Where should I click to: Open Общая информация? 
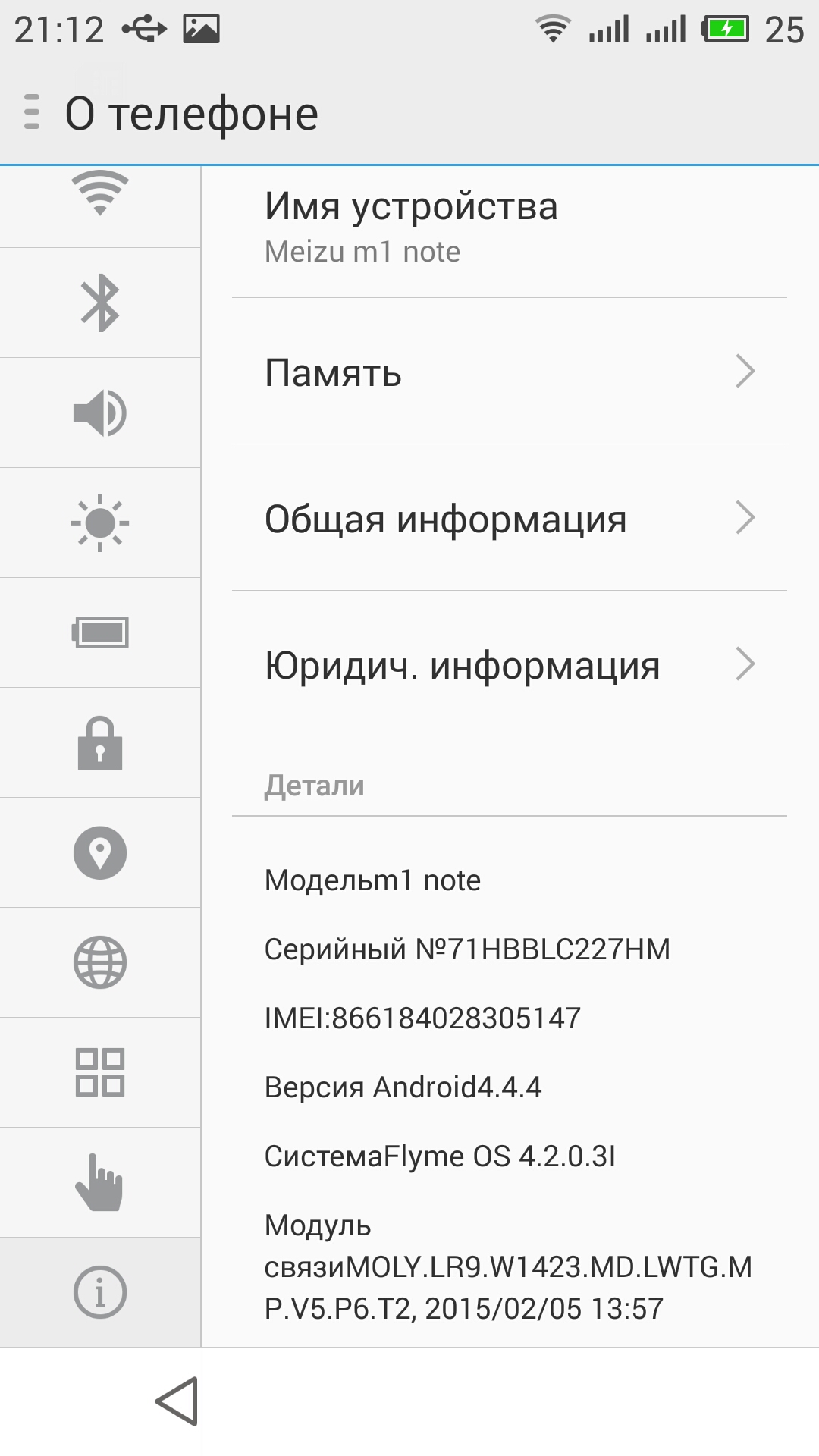click(510, 518)
